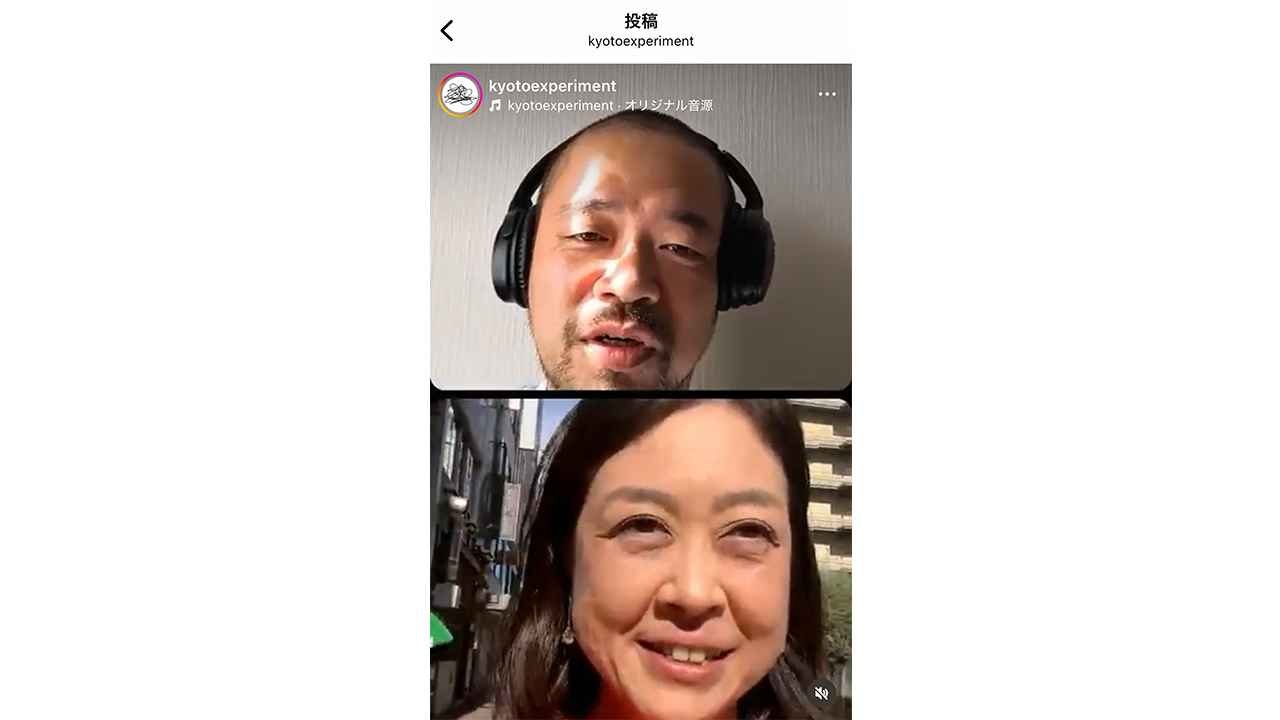1280x720 pixels.
Task: Open the kyotoexperiment profile picture
Action: point(460,95)
